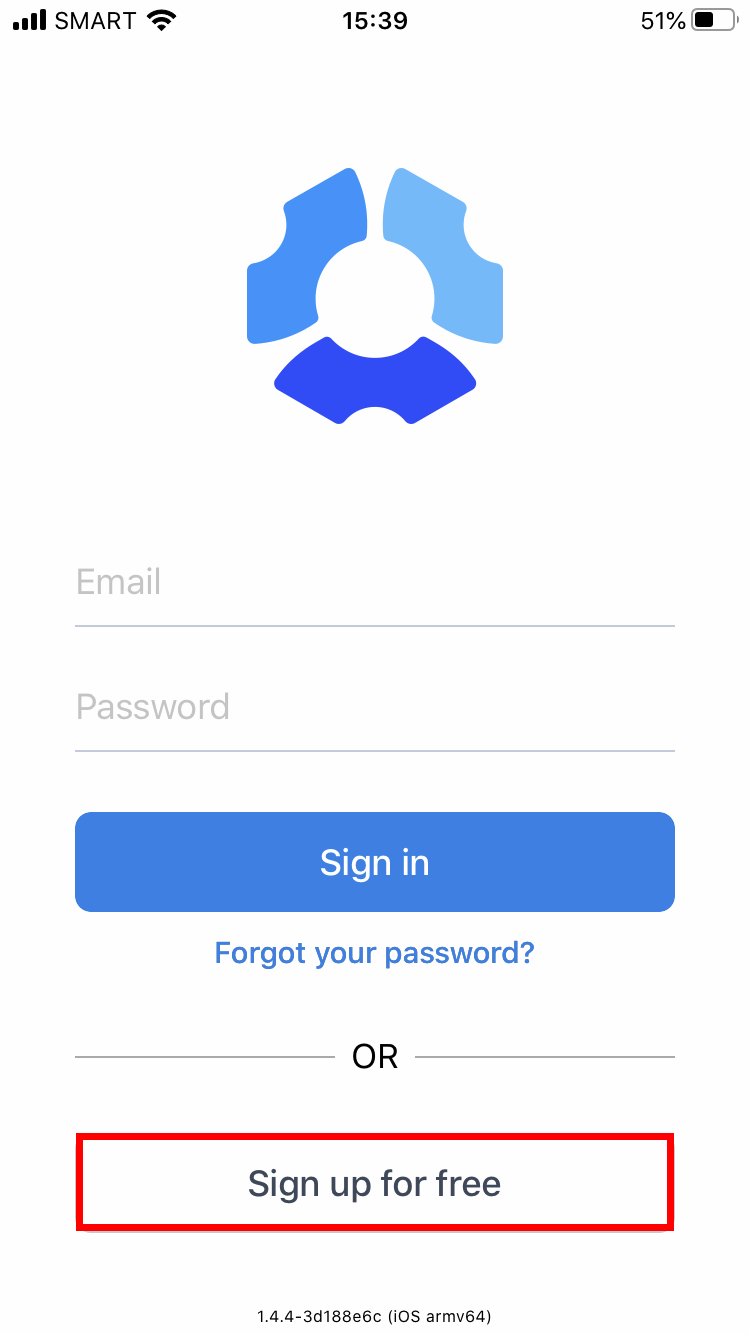750x1334 pixels.
Task: Tap the Sign in button
Action: pos(375,862)
